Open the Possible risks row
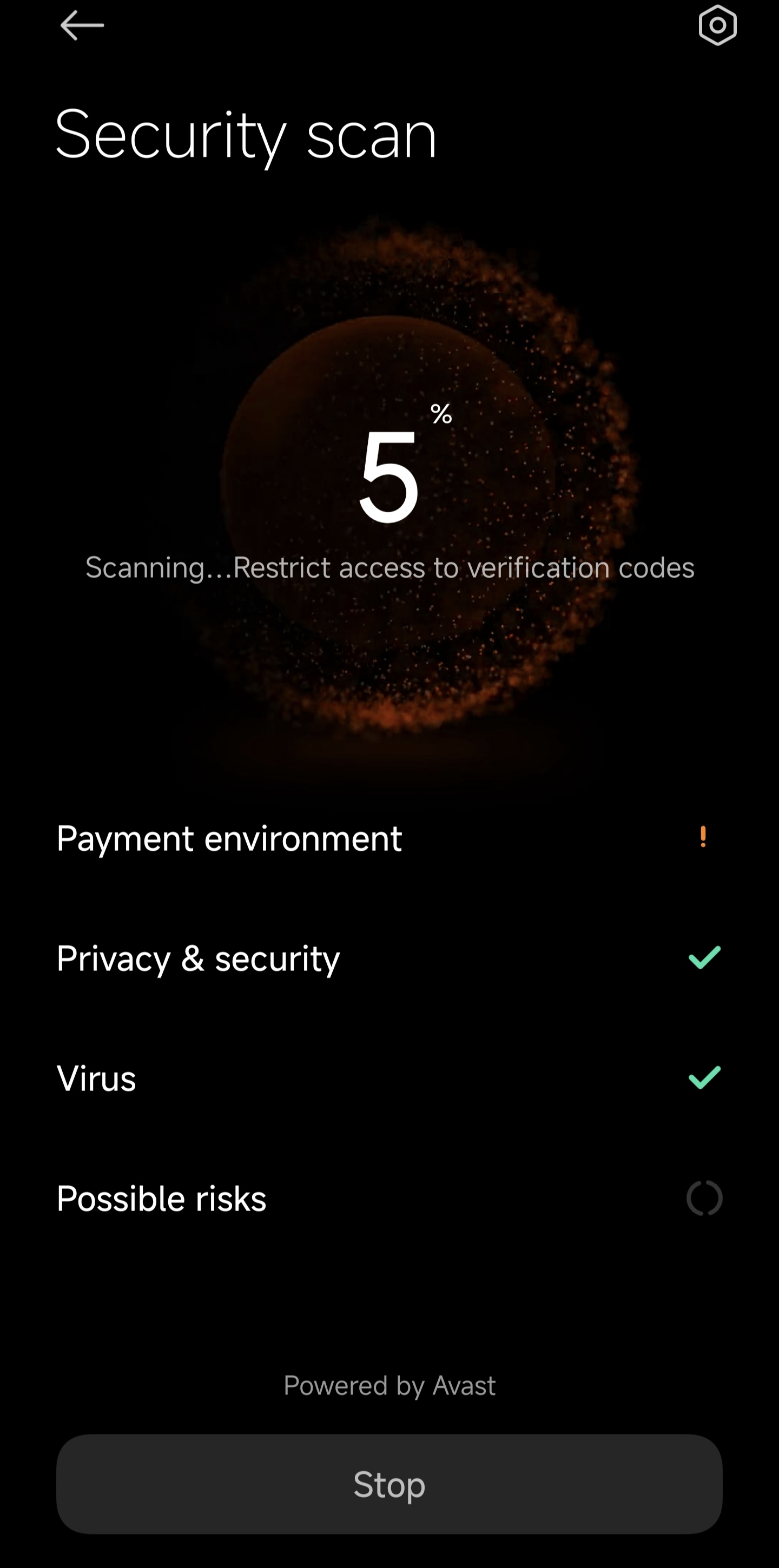This screenshot has height=1568, width=779. coord(389,1198)
